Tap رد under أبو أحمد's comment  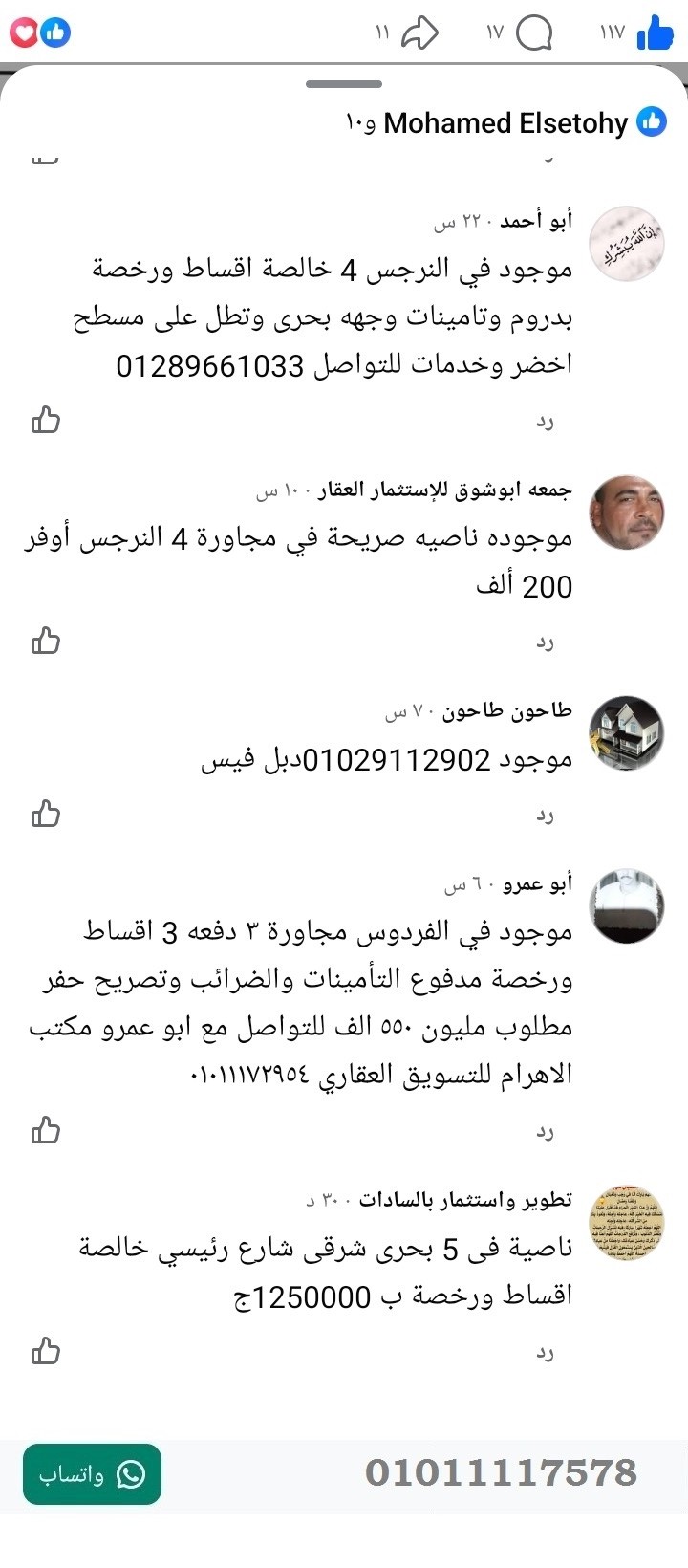click(x=546, y=421)
